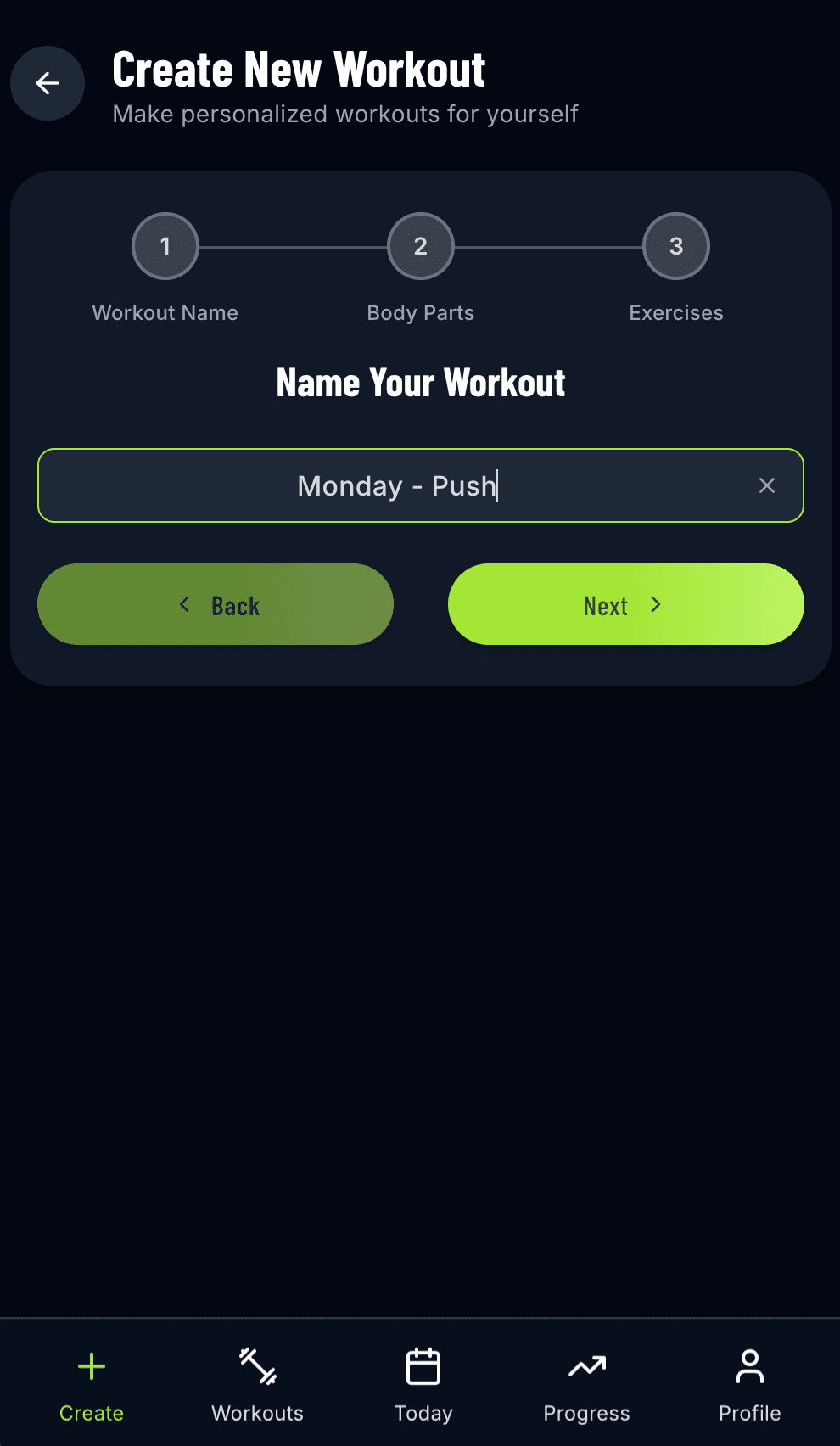The height and width of the screenshot is (1446, 840).
Task: Click the chevron inside the Back button
Action: point(184,605)
